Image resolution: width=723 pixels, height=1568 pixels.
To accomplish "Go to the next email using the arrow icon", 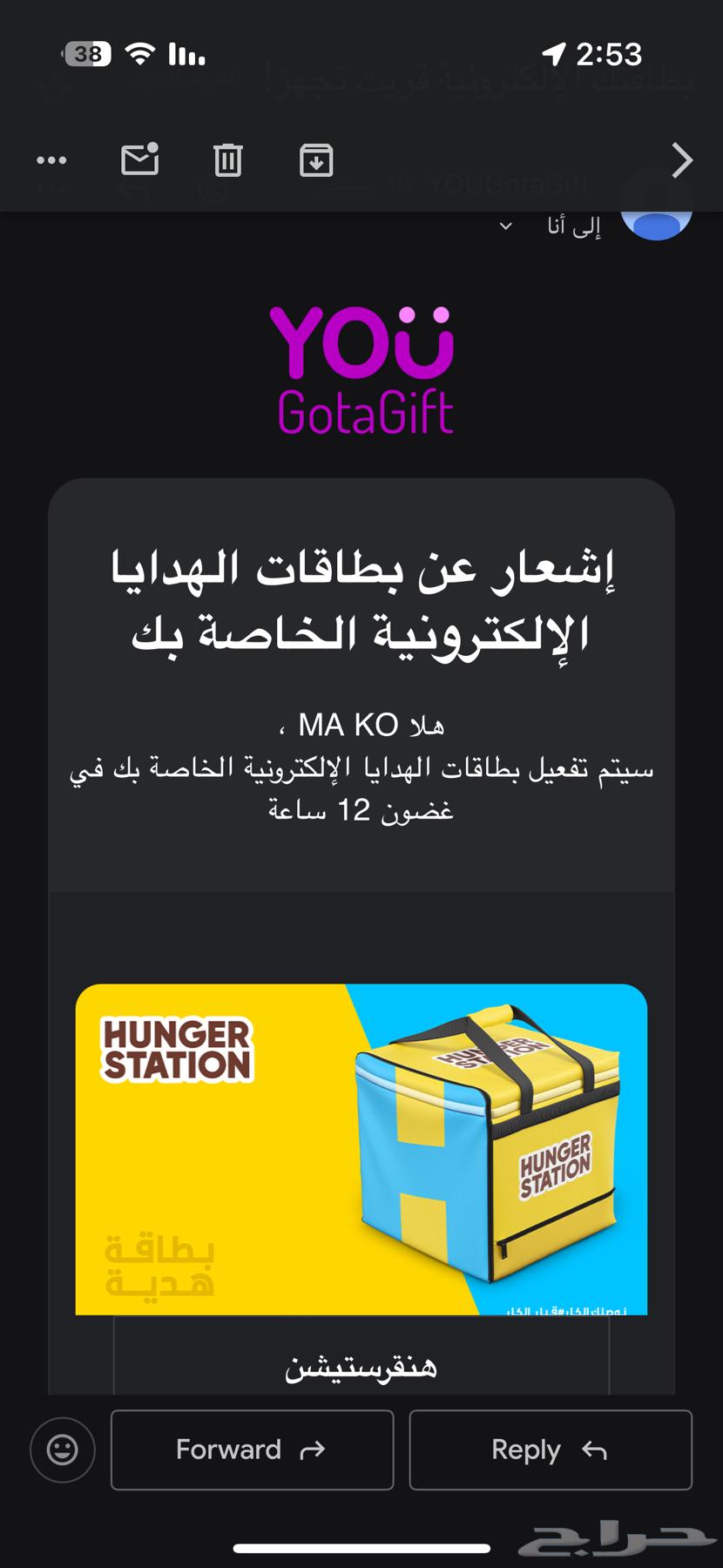I will pyautogui.click(x=682, y=160).
